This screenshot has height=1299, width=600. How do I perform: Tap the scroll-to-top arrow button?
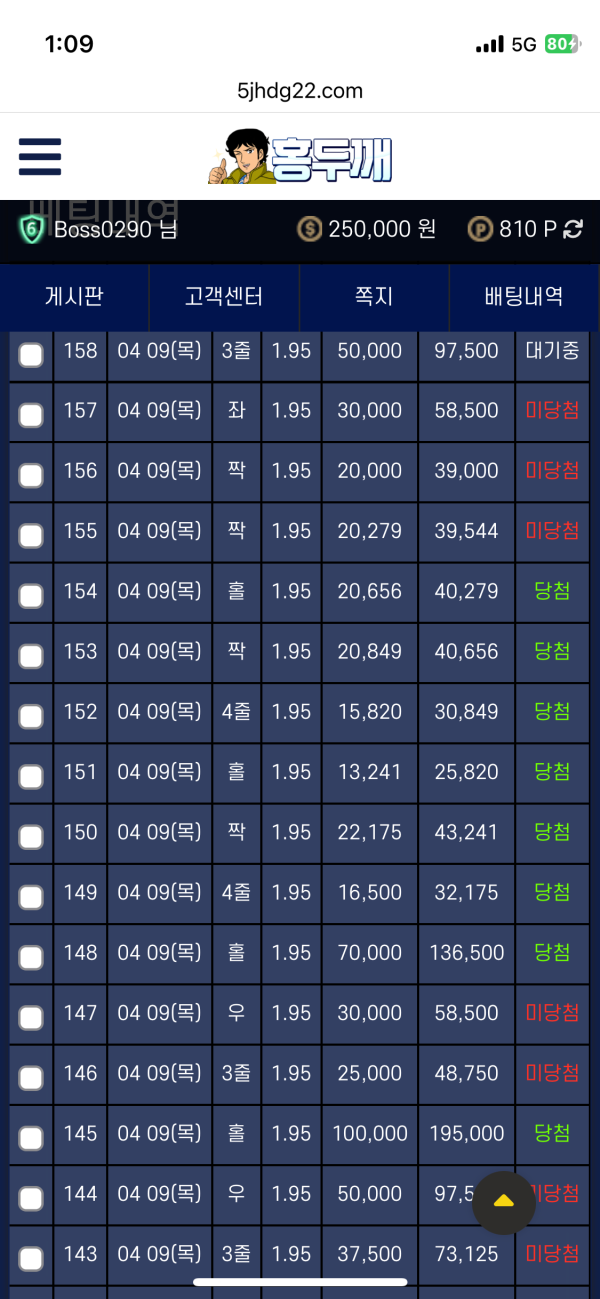[504, 1202]
